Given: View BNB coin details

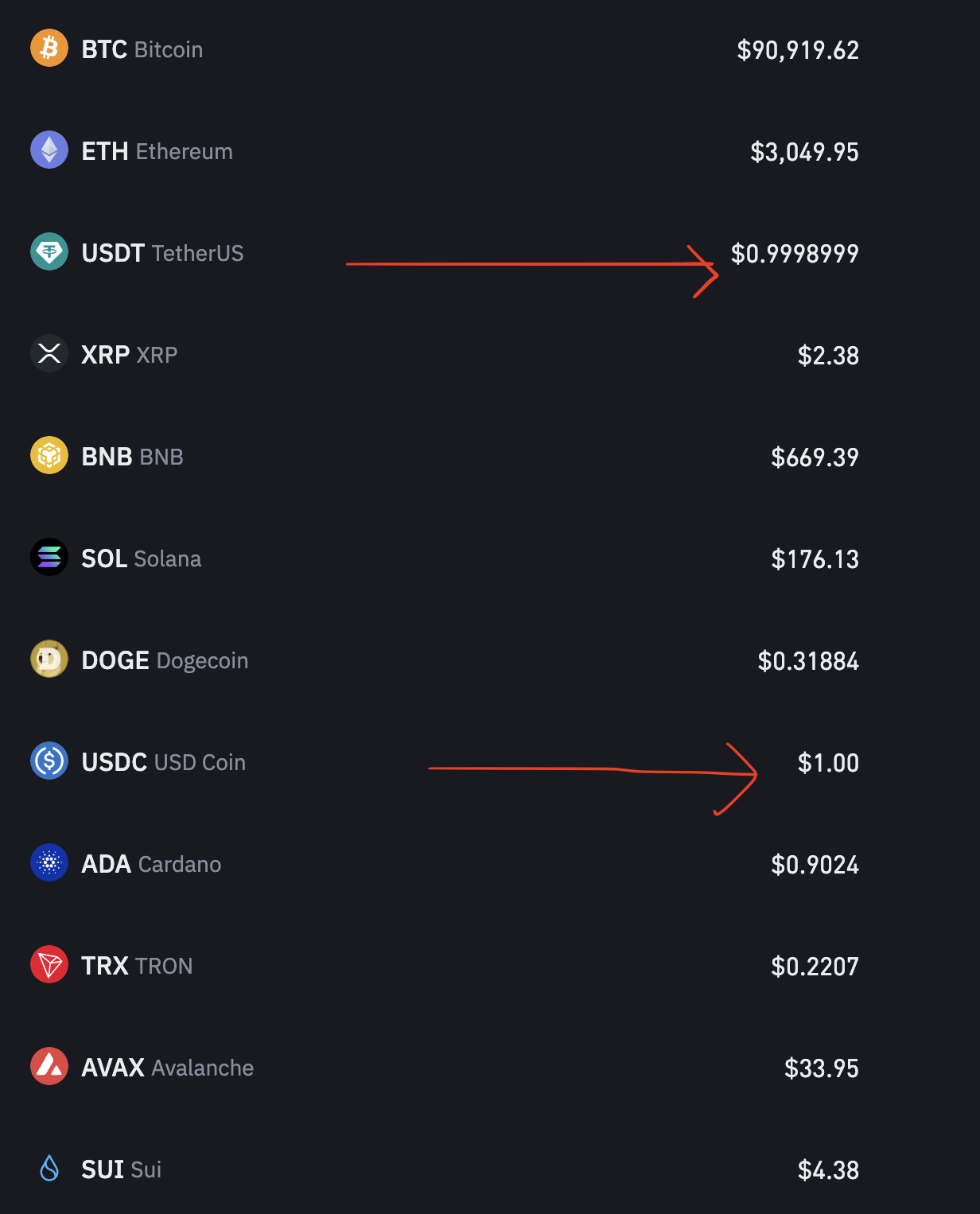Looking at the screenshot, I should click(132, 457).
